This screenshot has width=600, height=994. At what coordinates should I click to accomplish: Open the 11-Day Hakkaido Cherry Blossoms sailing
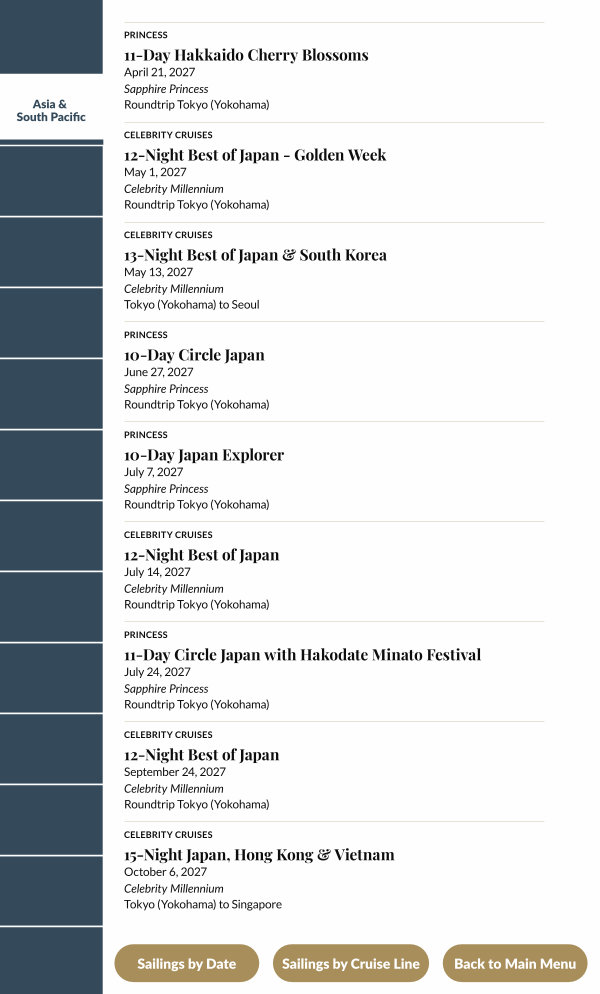coord(246,56)
